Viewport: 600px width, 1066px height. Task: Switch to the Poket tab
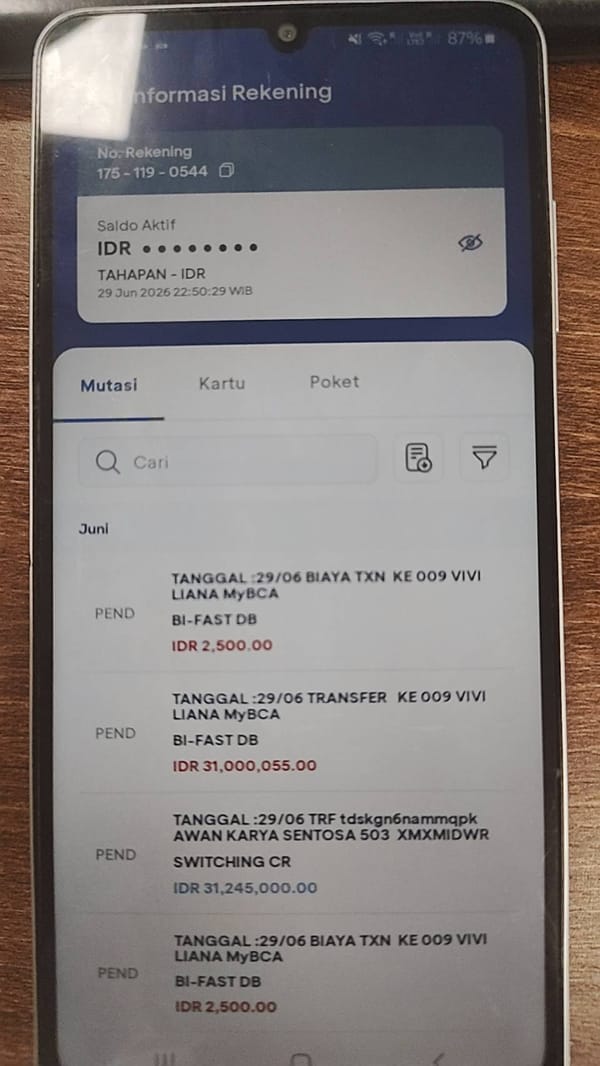pos(334,382)
